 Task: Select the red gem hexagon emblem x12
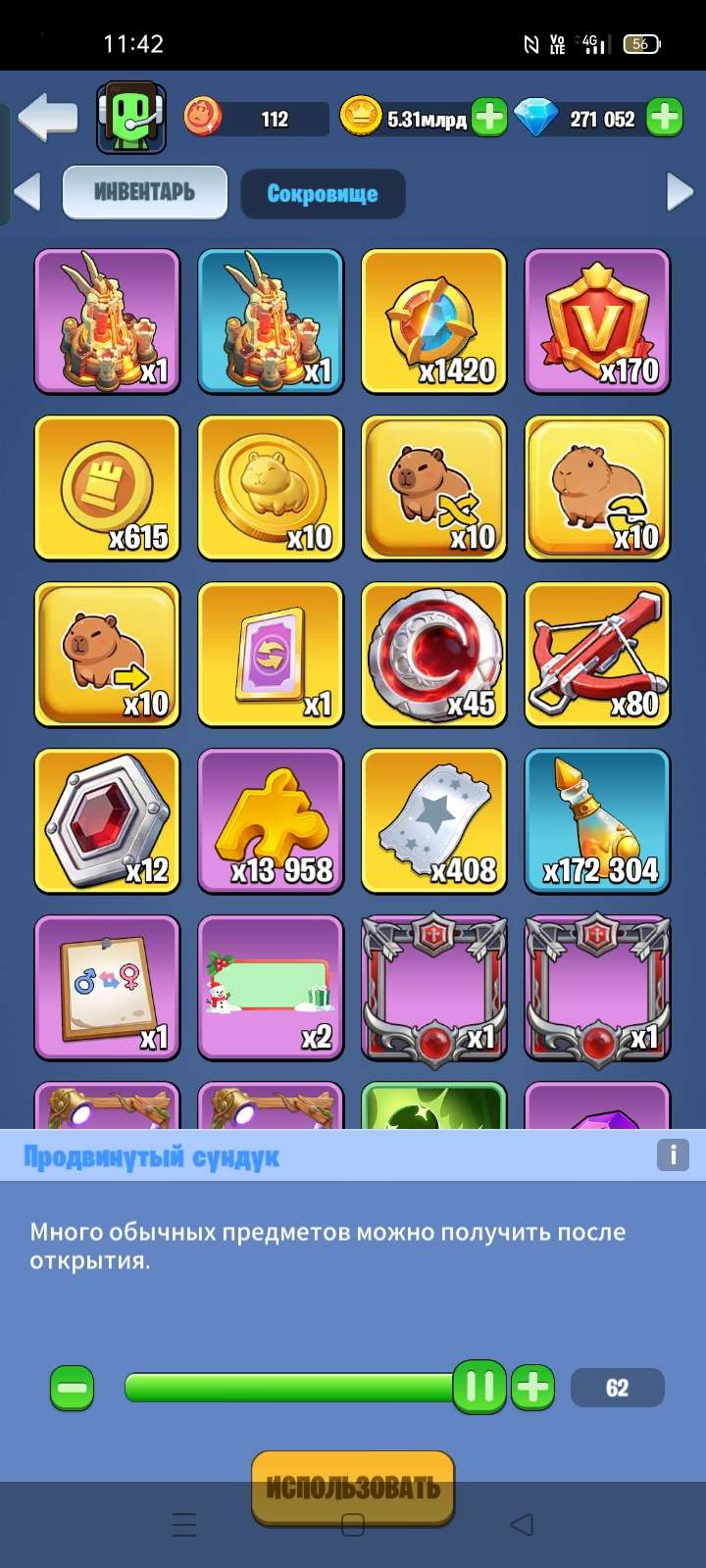[107, 820]
